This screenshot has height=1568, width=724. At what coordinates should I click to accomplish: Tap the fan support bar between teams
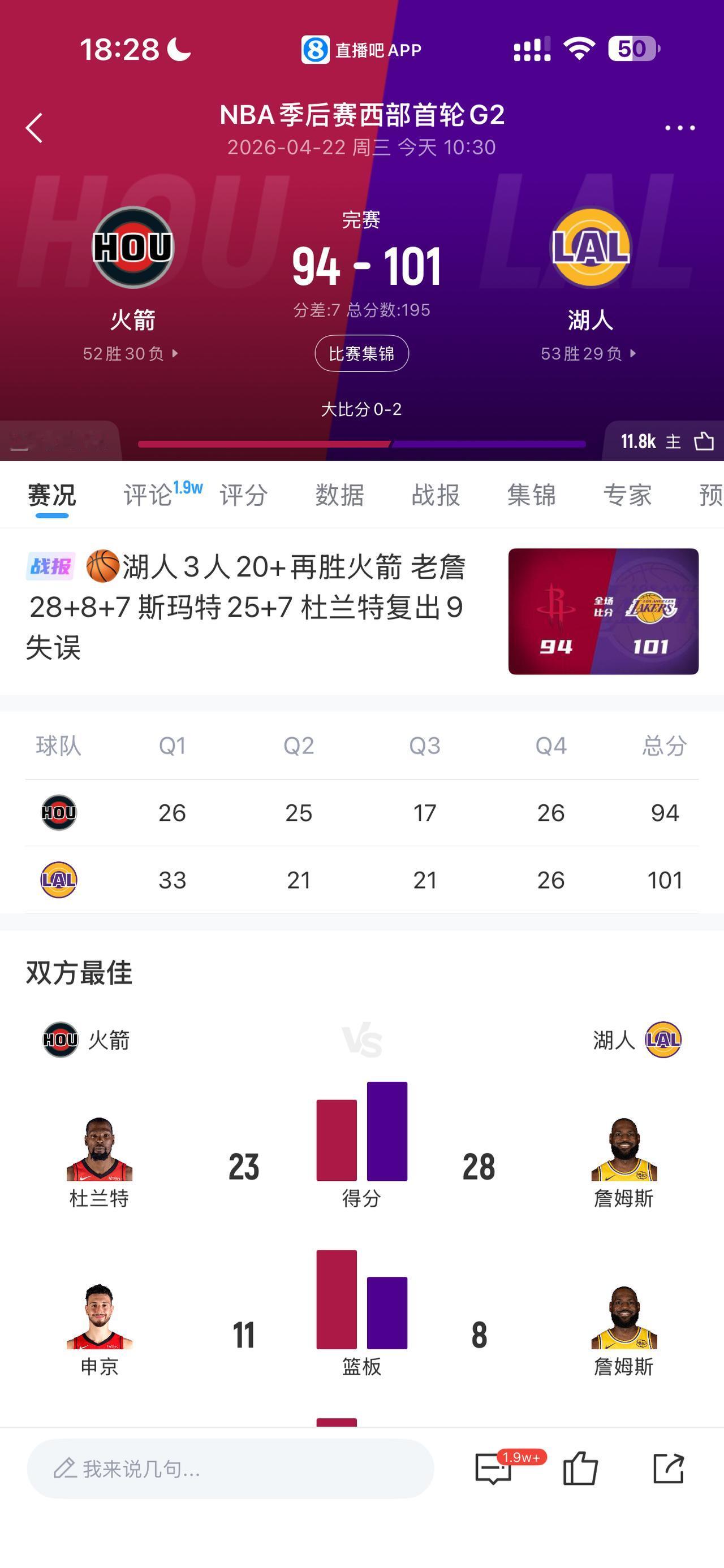point(361,444)
